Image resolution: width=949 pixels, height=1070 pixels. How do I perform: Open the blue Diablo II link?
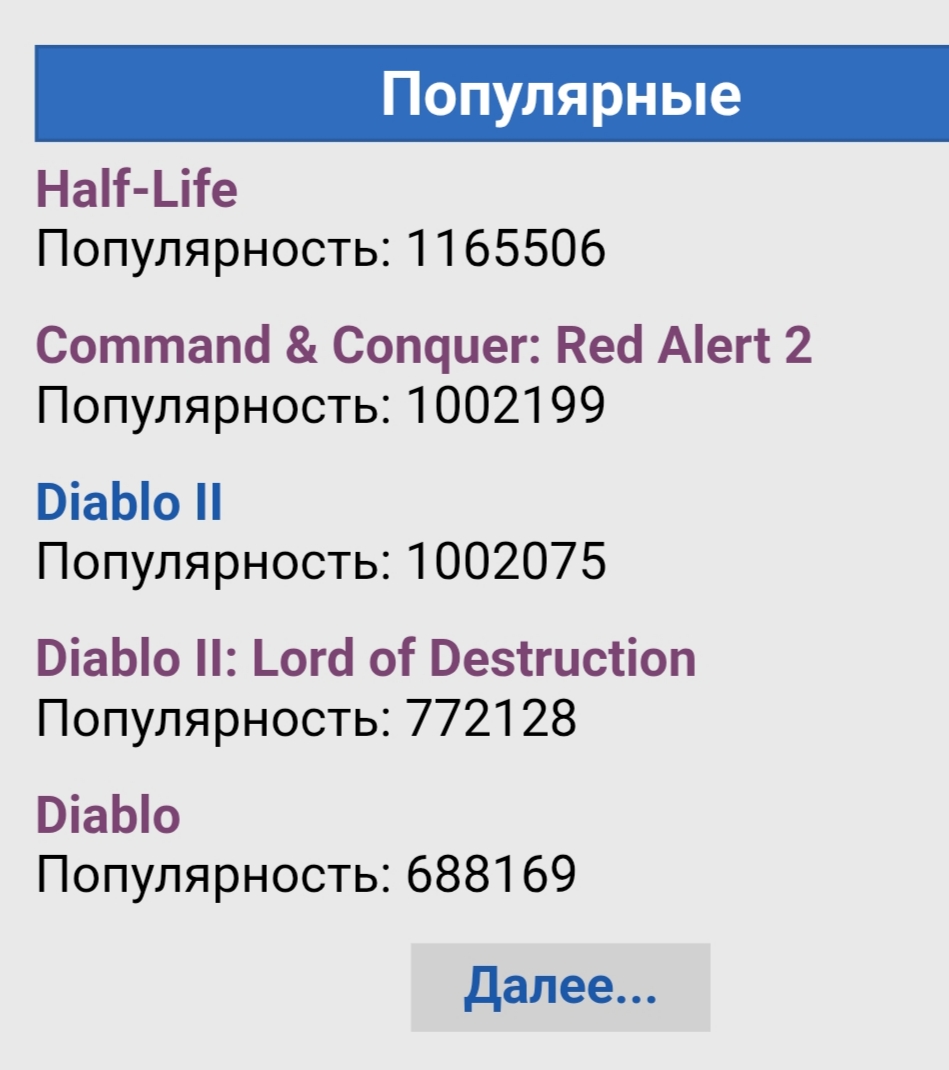coord(129,502)
